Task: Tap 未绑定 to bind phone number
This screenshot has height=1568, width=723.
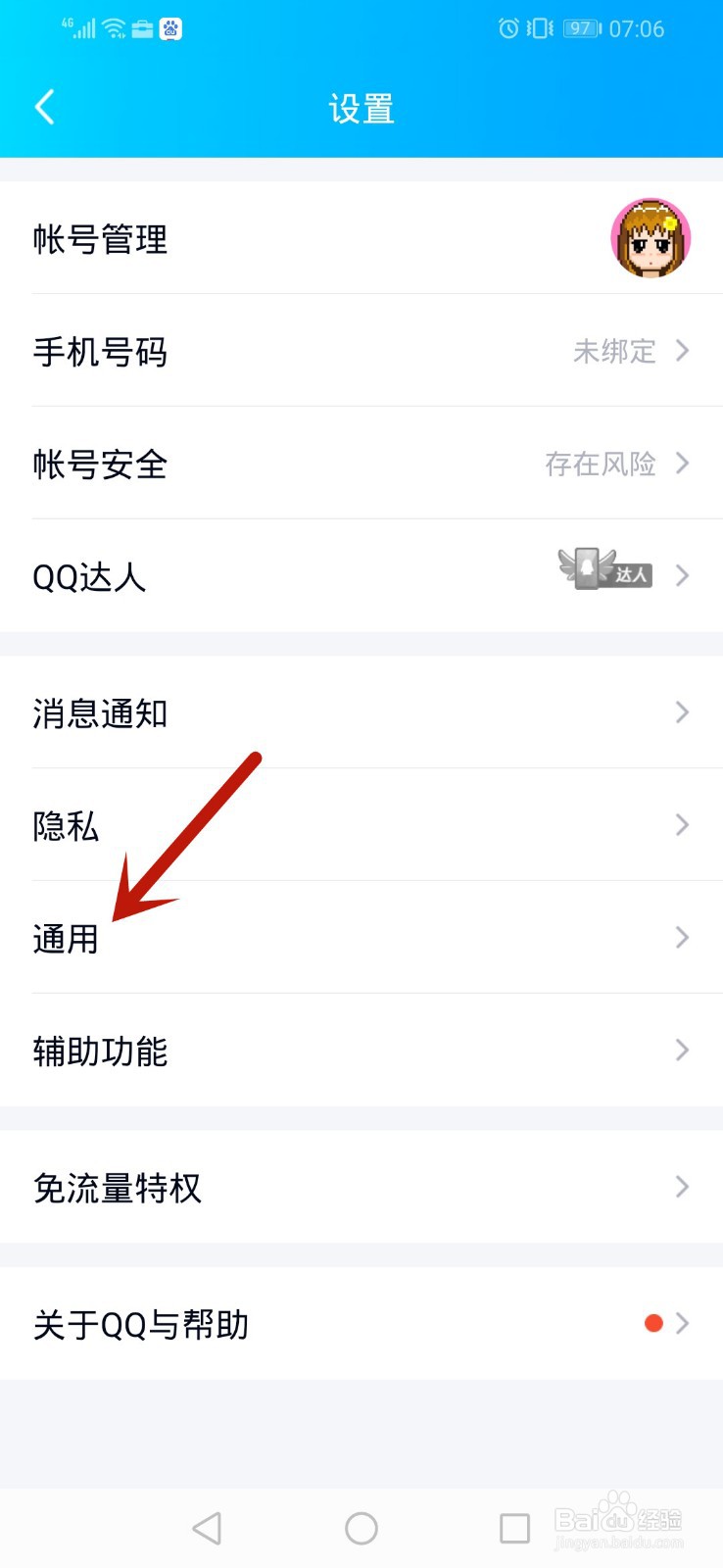Action: (615, 352)
